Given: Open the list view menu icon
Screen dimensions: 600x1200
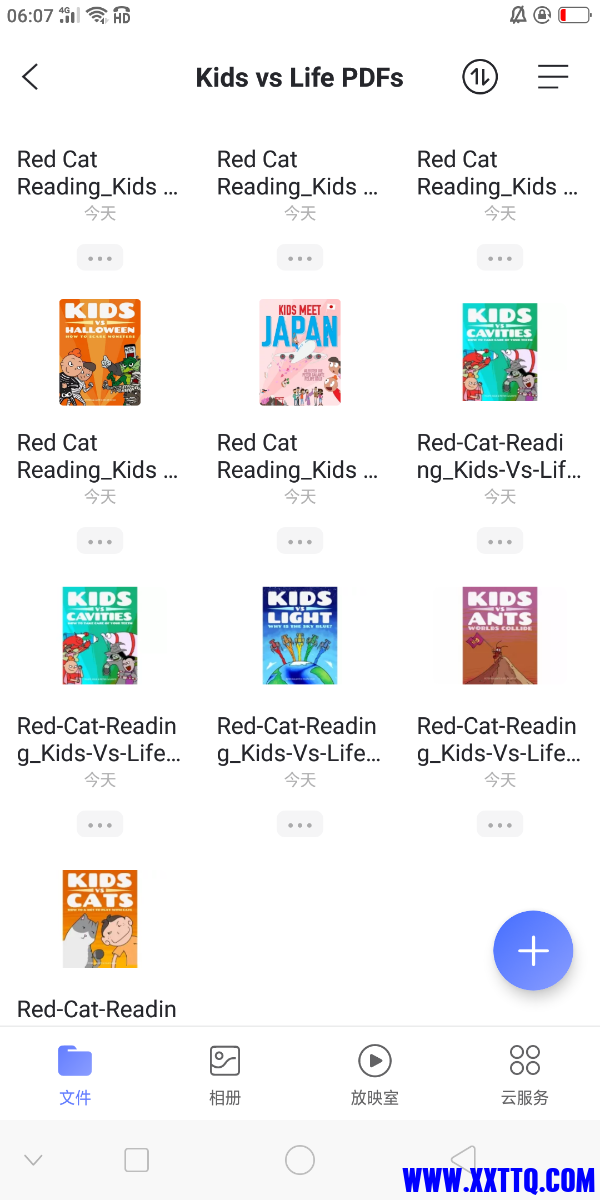Looking at the screenshot, I should (552, 77).
